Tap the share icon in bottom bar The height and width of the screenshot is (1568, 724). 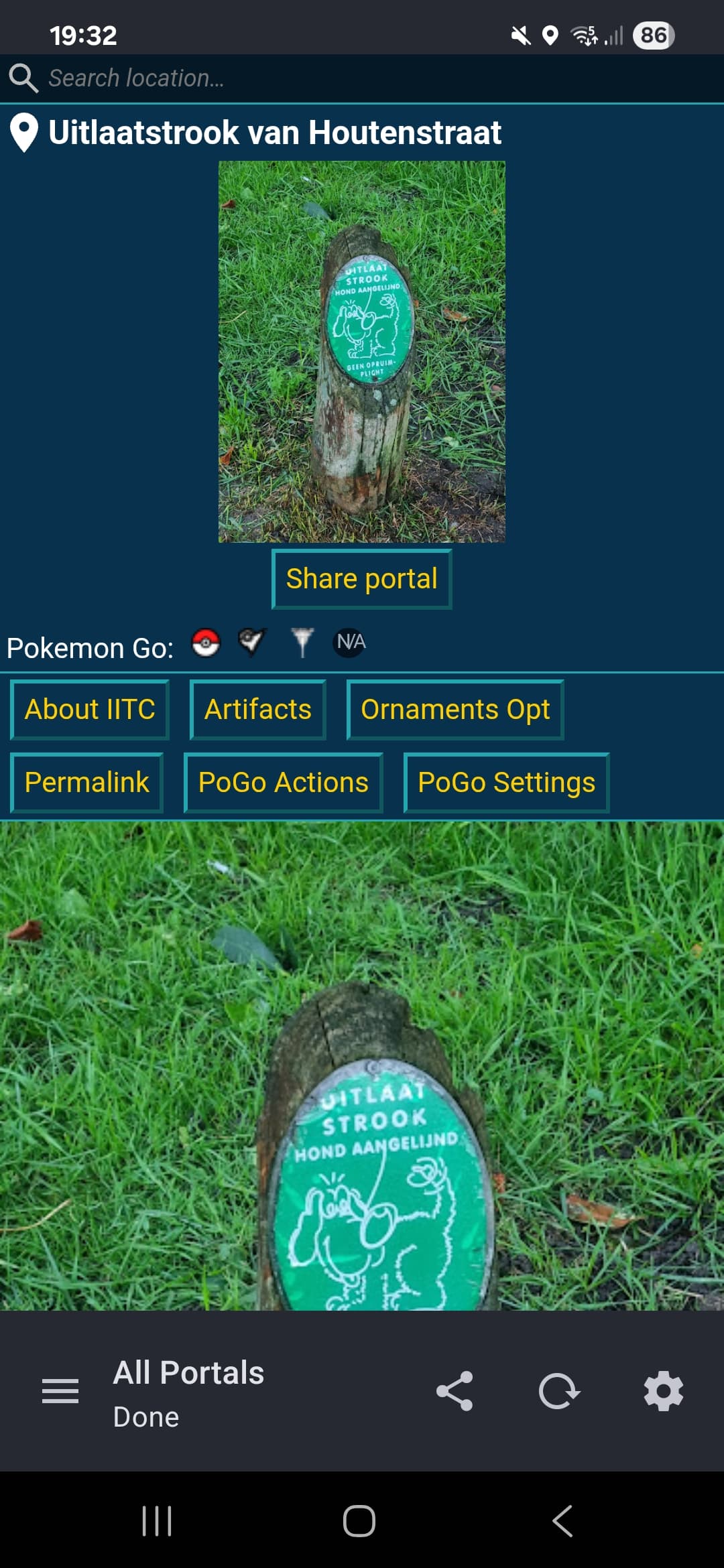[x=455, y=1392]
